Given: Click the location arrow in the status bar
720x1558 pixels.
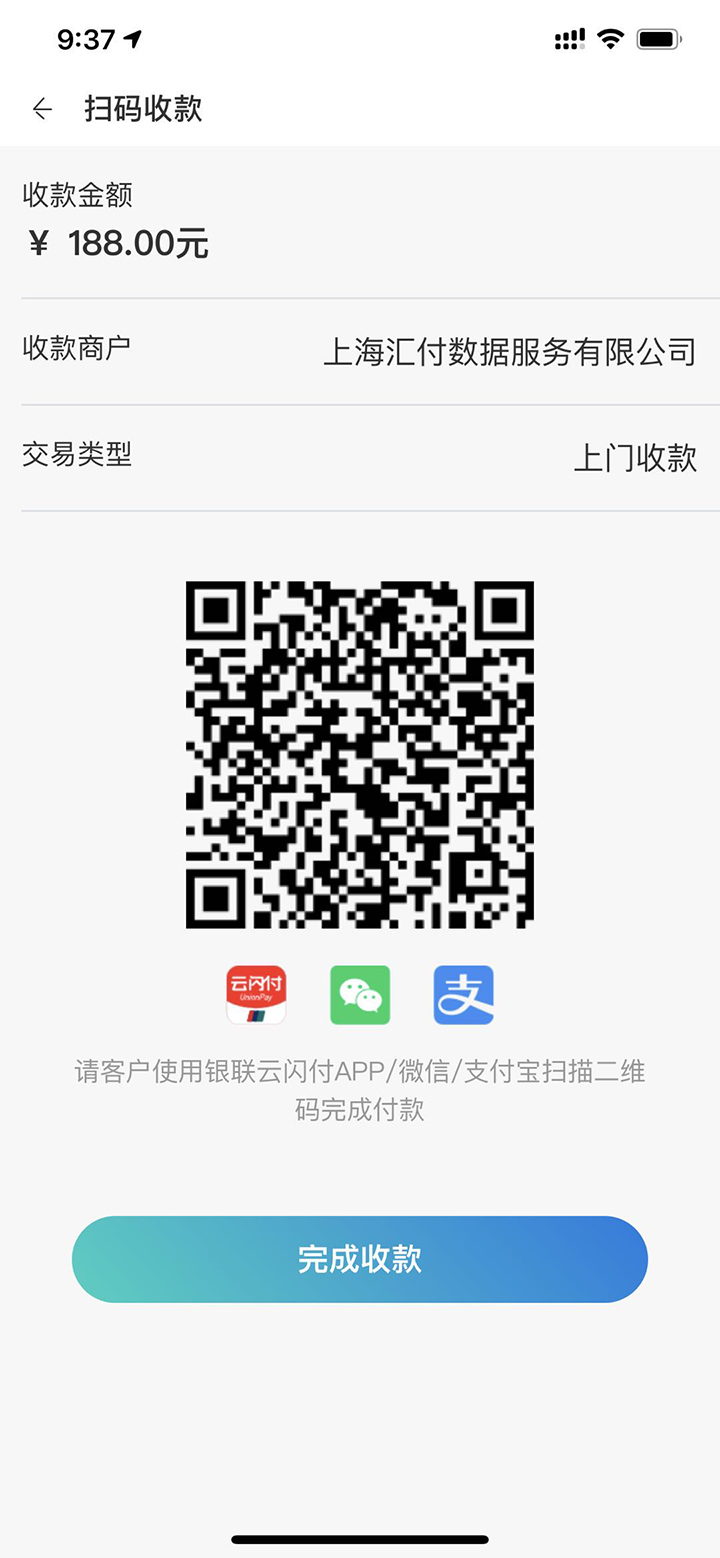Looking at the screenshot, I should [x=131, y=38].
